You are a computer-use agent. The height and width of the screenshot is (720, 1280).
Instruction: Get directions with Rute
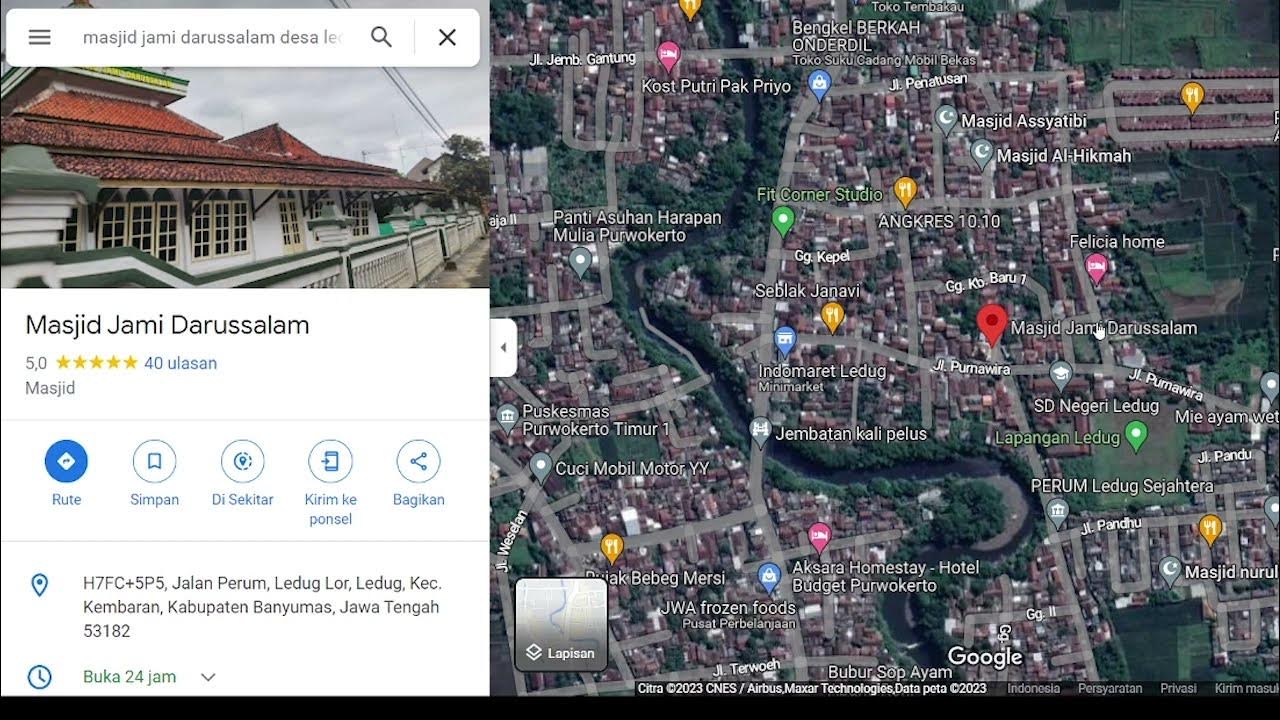coord(66,461)
